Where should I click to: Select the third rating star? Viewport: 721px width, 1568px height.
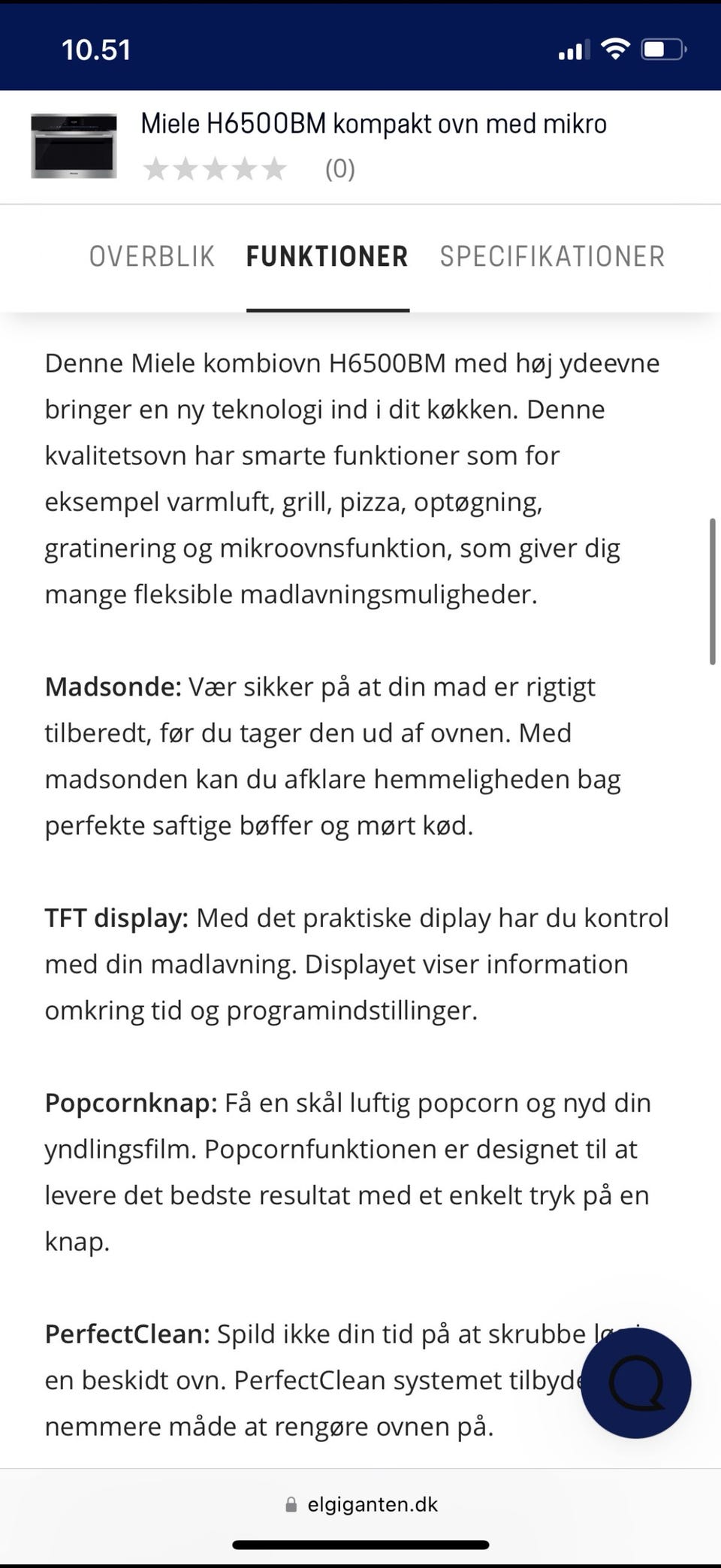click(215, 168)
